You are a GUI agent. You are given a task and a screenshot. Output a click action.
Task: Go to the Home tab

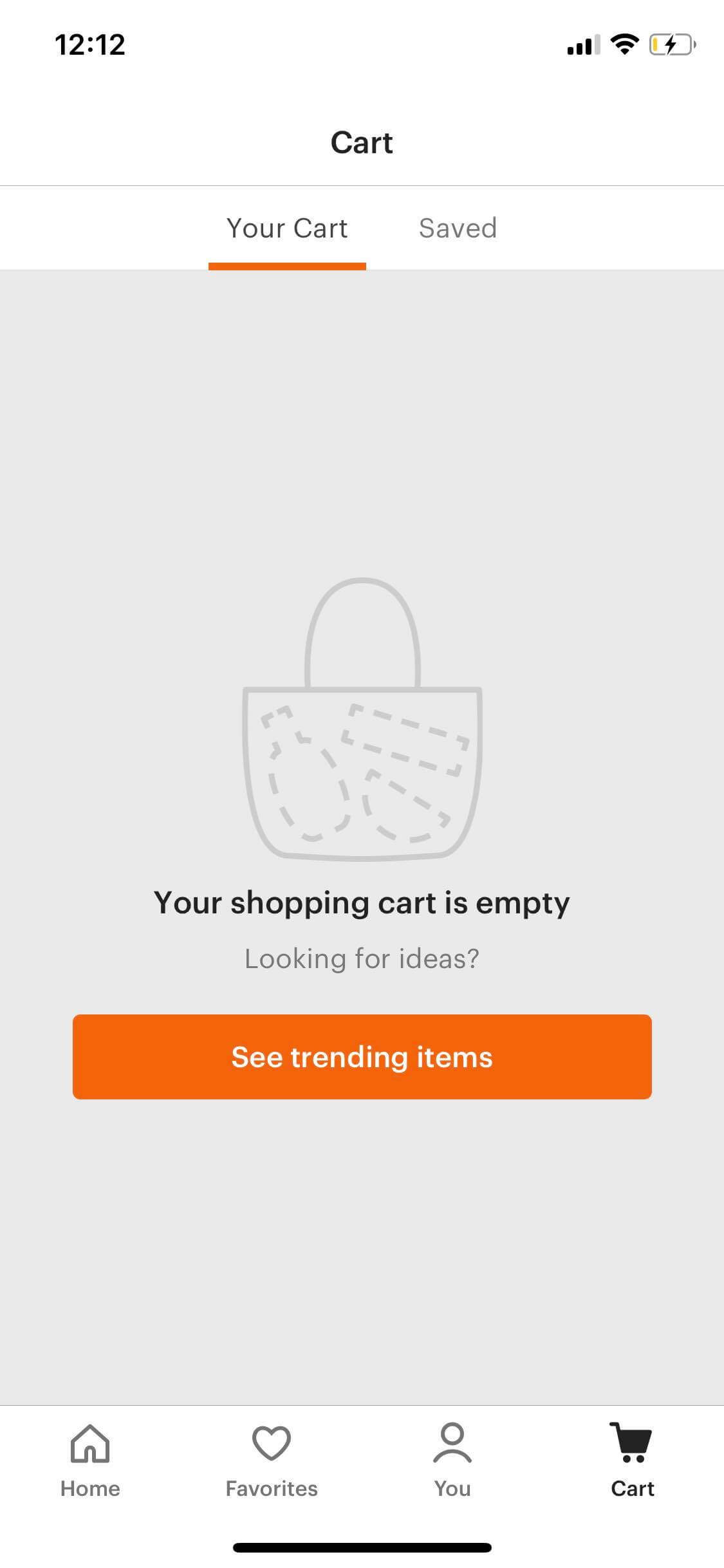tap(90, 1461)
